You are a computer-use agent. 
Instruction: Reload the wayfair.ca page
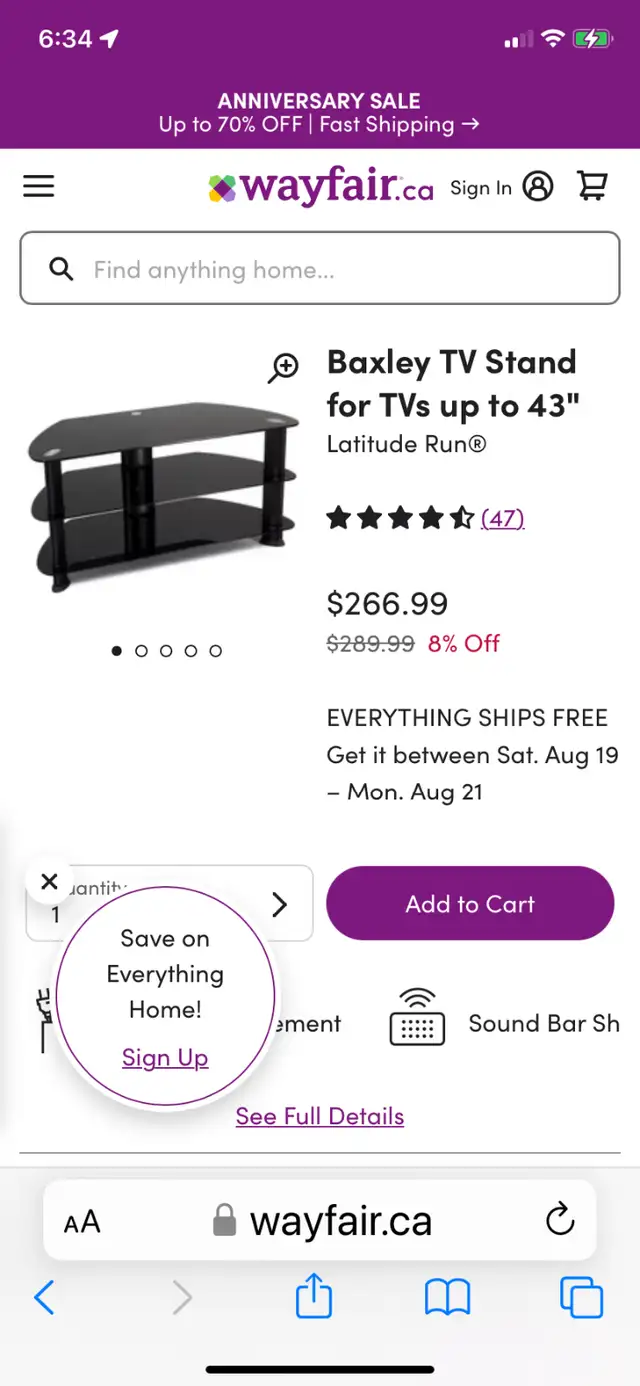[x=560, y=1220]
